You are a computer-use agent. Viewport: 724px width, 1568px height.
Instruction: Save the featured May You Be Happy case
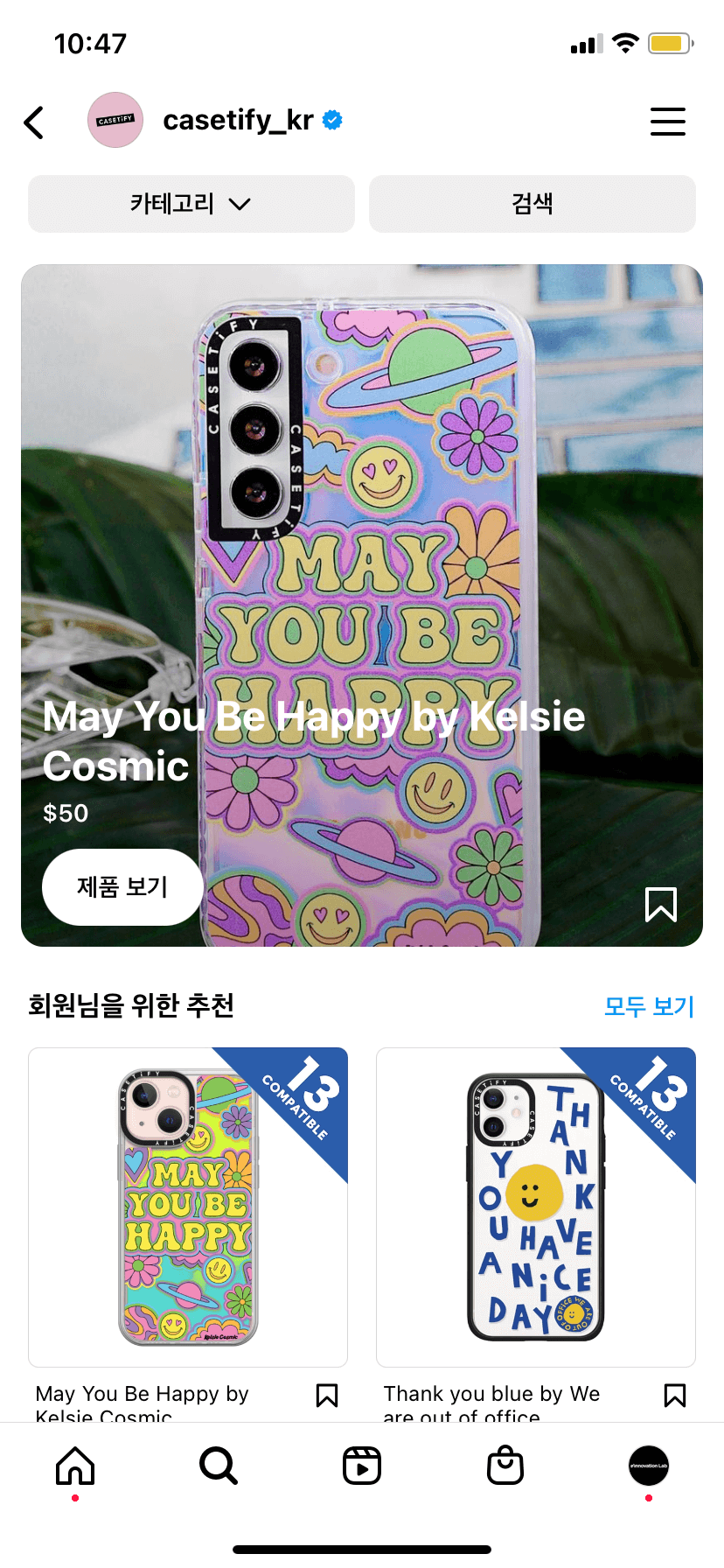[x=660, y=904]
